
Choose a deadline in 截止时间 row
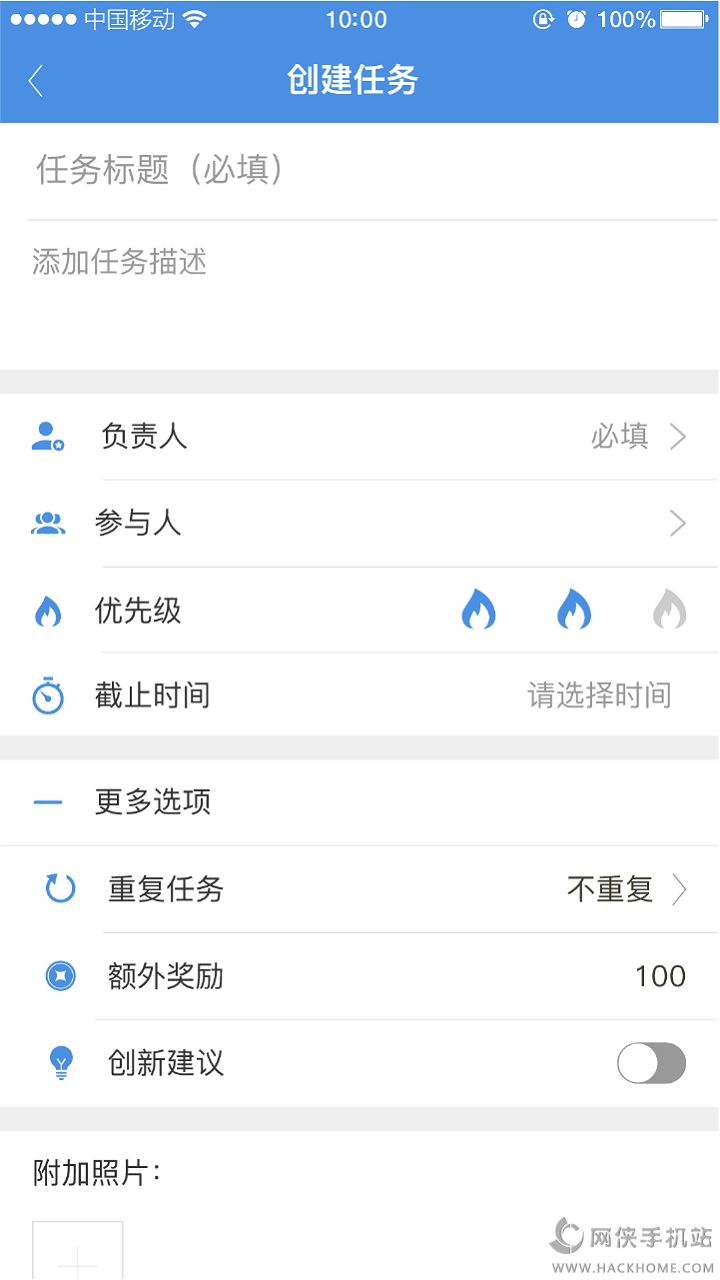(x=598, y=695)
